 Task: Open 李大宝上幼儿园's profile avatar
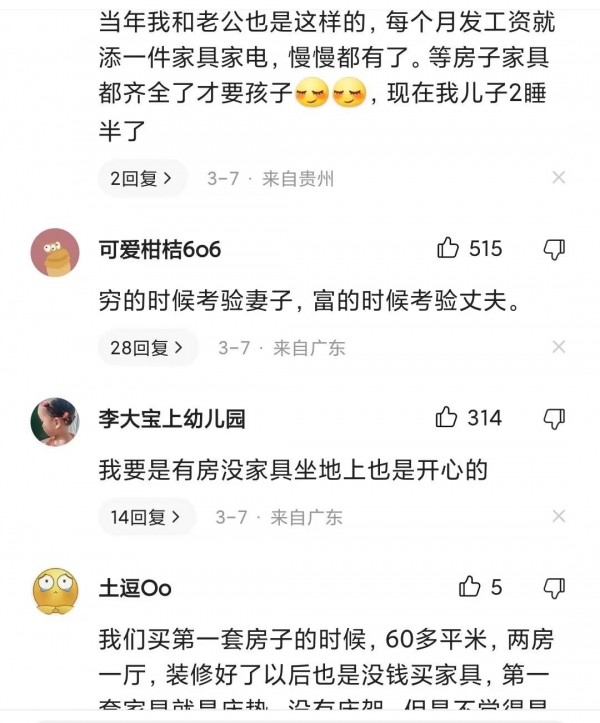coord(55,421)
